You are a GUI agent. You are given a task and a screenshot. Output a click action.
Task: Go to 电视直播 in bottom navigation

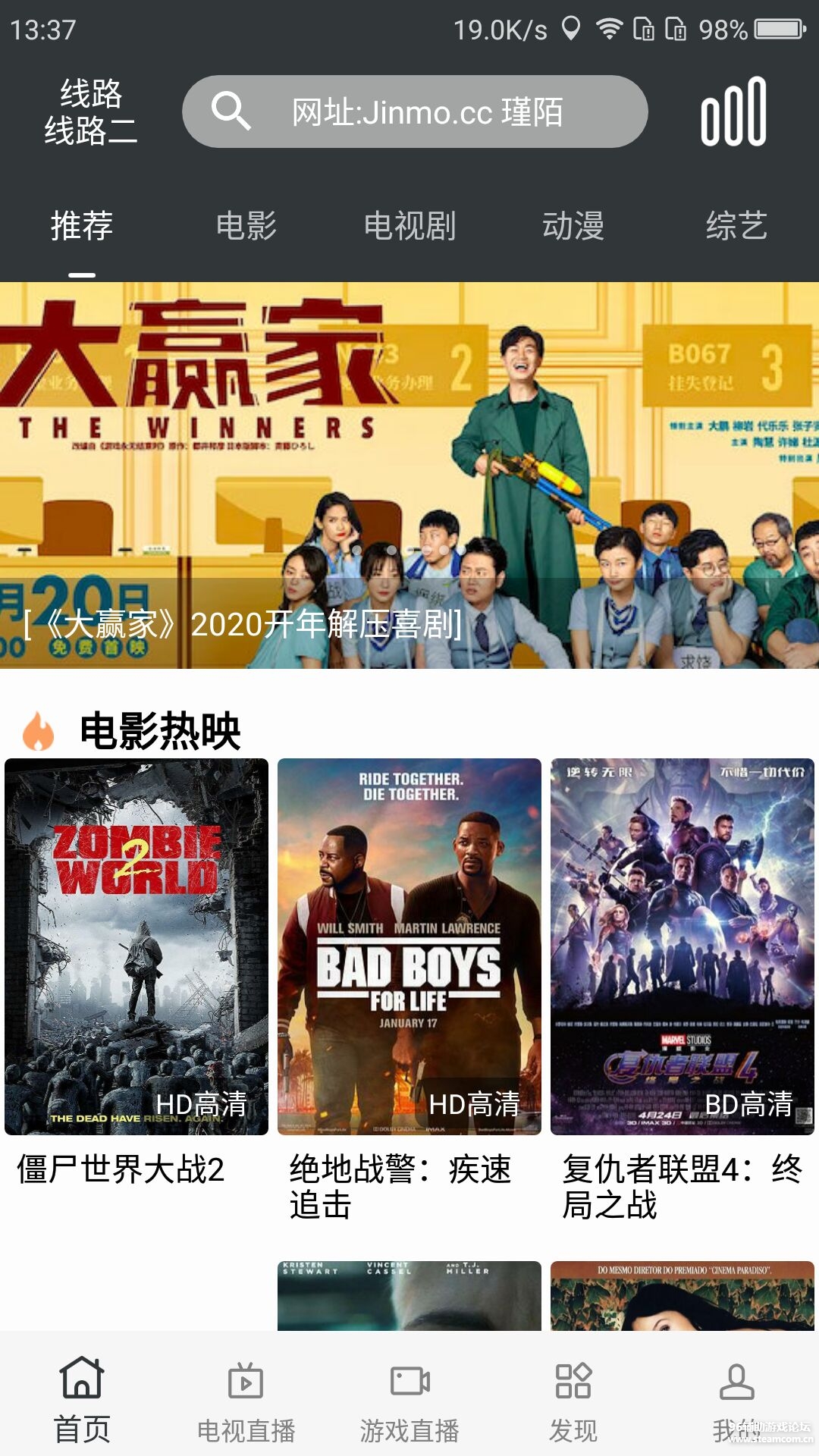coord(246,1400)
